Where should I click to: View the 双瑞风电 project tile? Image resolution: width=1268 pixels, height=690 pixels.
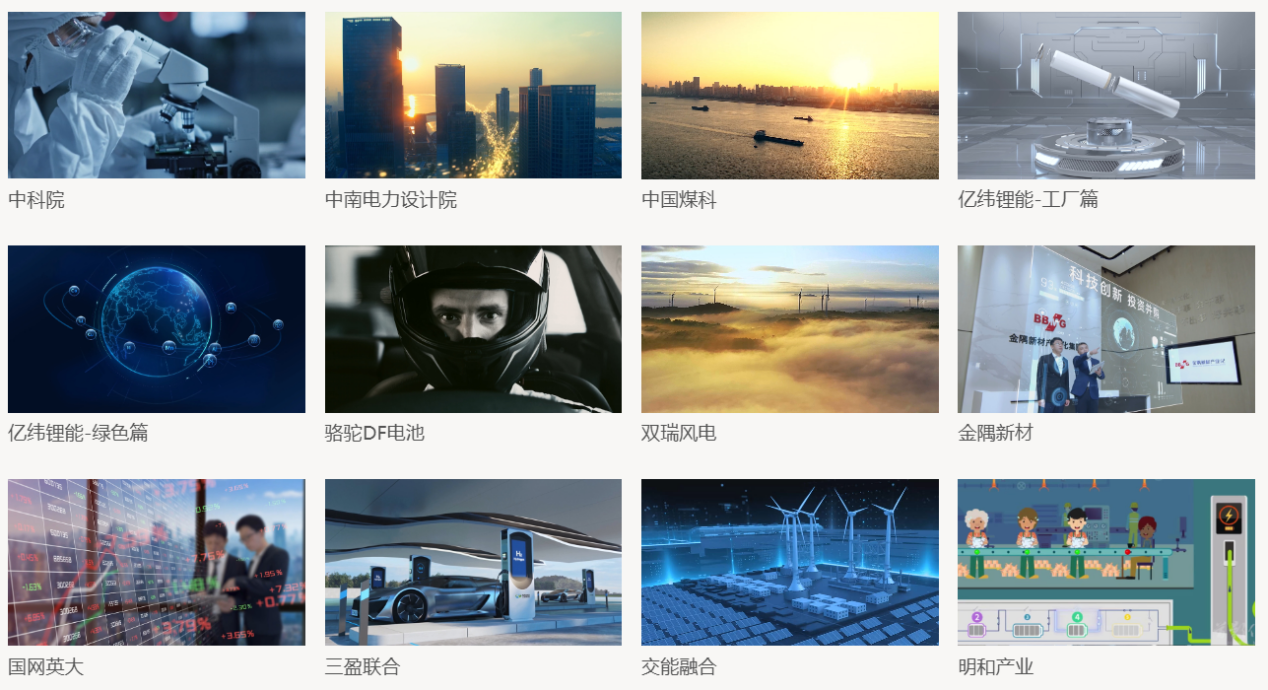pyautogui.click(x=790, y=329)
